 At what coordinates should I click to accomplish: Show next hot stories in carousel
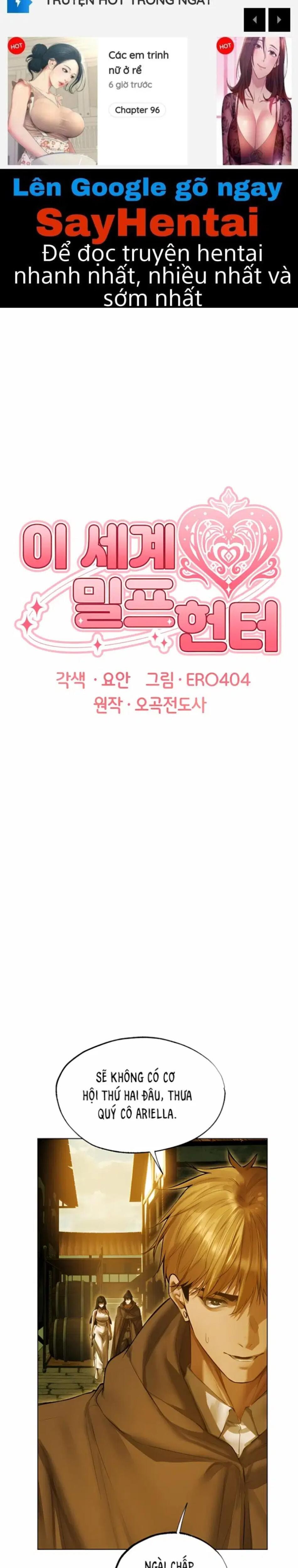point(279,20)
